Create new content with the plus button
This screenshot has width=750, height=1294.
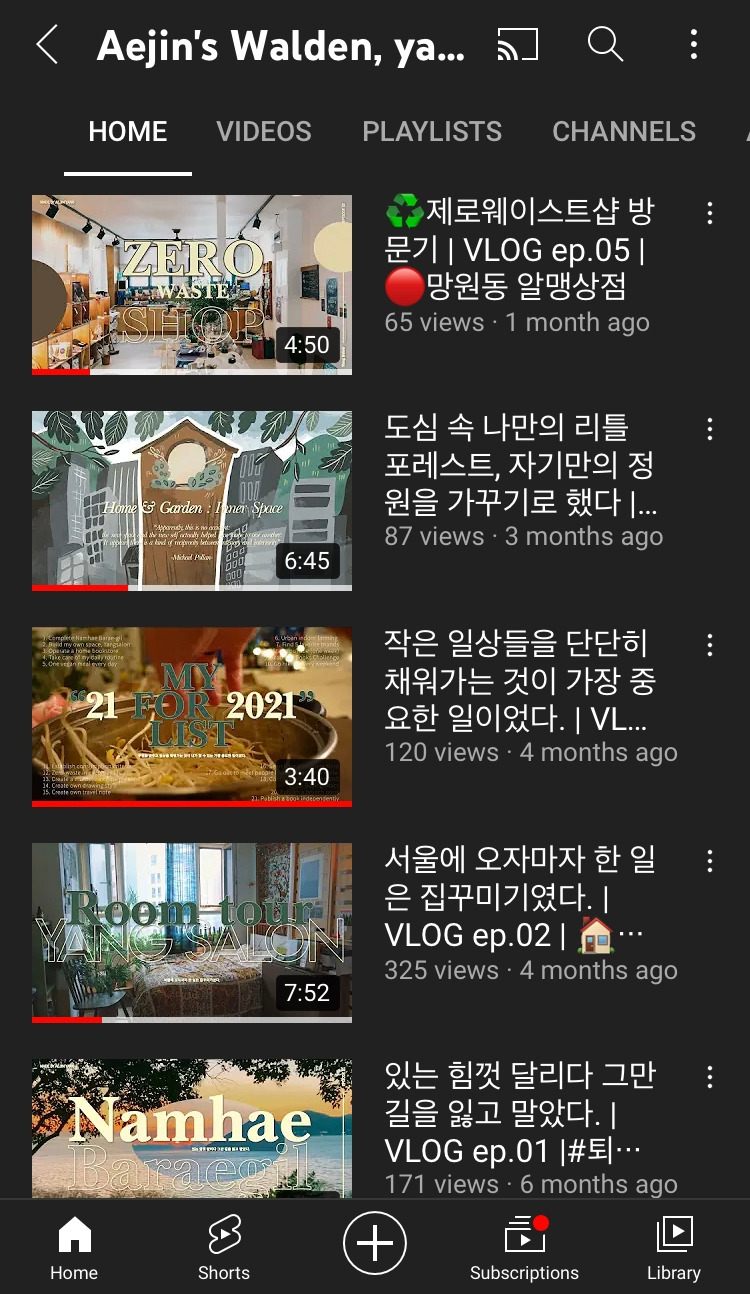pyautogui.click(x=375, y=1245)
